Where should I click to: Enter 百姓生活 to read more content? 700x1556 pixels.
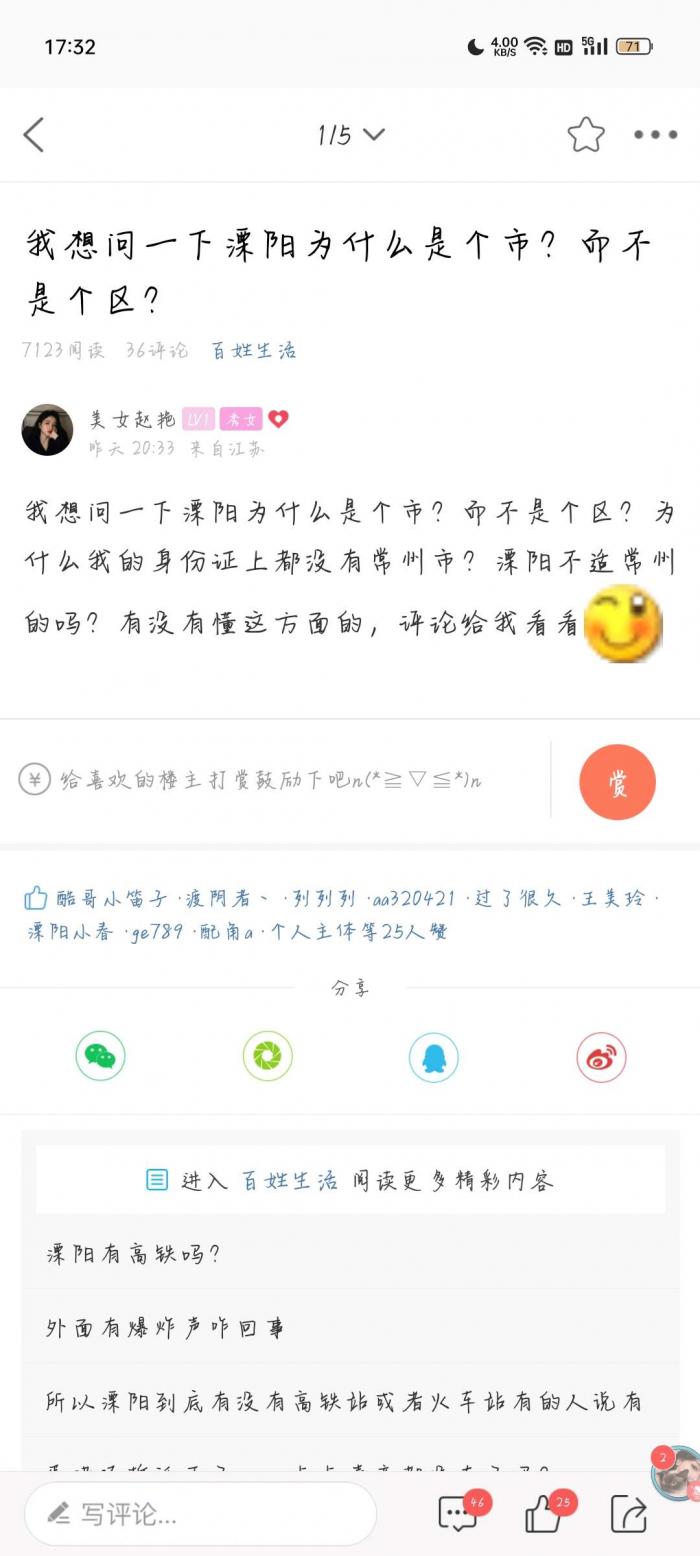tap(350, 1180)
